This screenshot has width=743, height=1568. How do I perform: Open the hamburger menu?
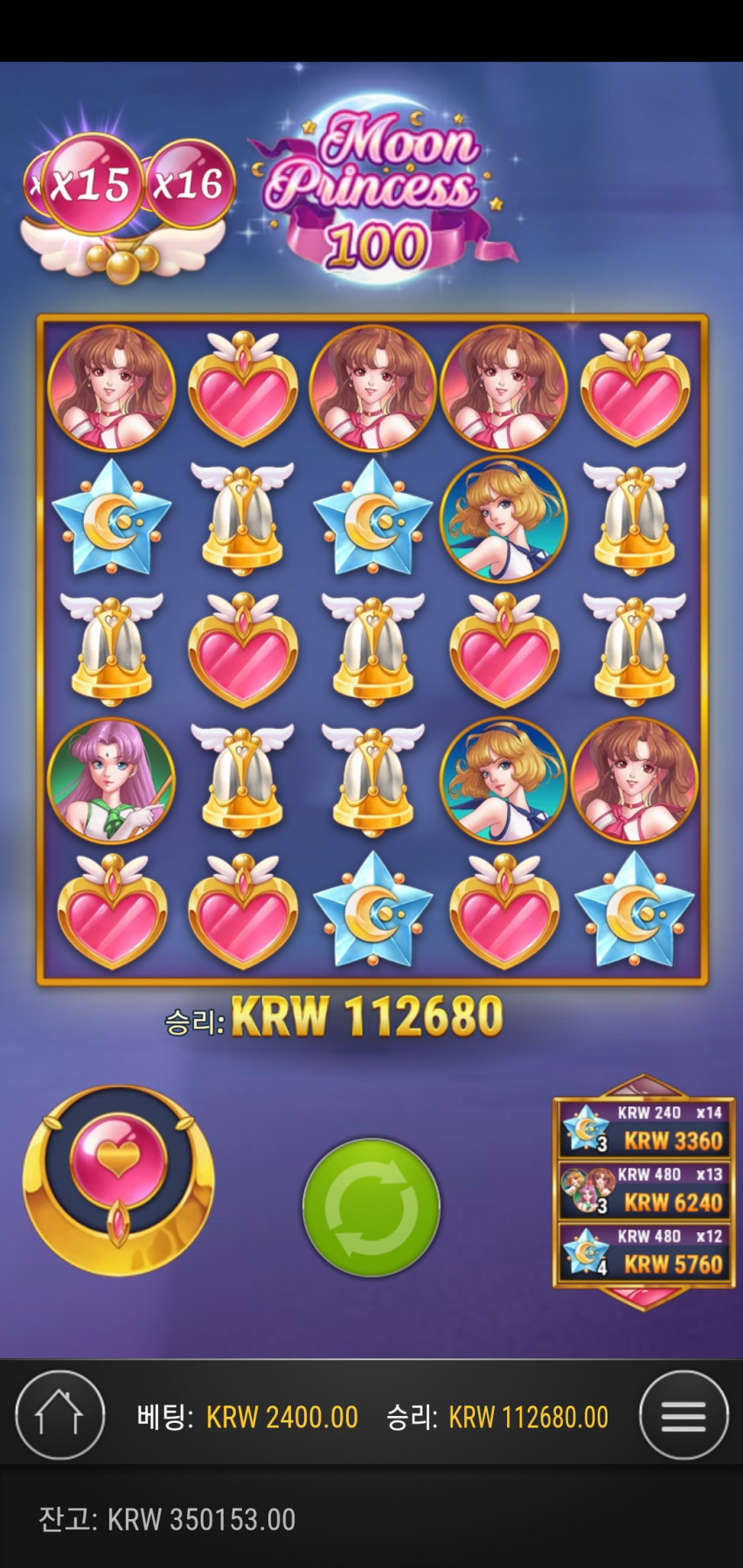click(x=684, y=1416)
